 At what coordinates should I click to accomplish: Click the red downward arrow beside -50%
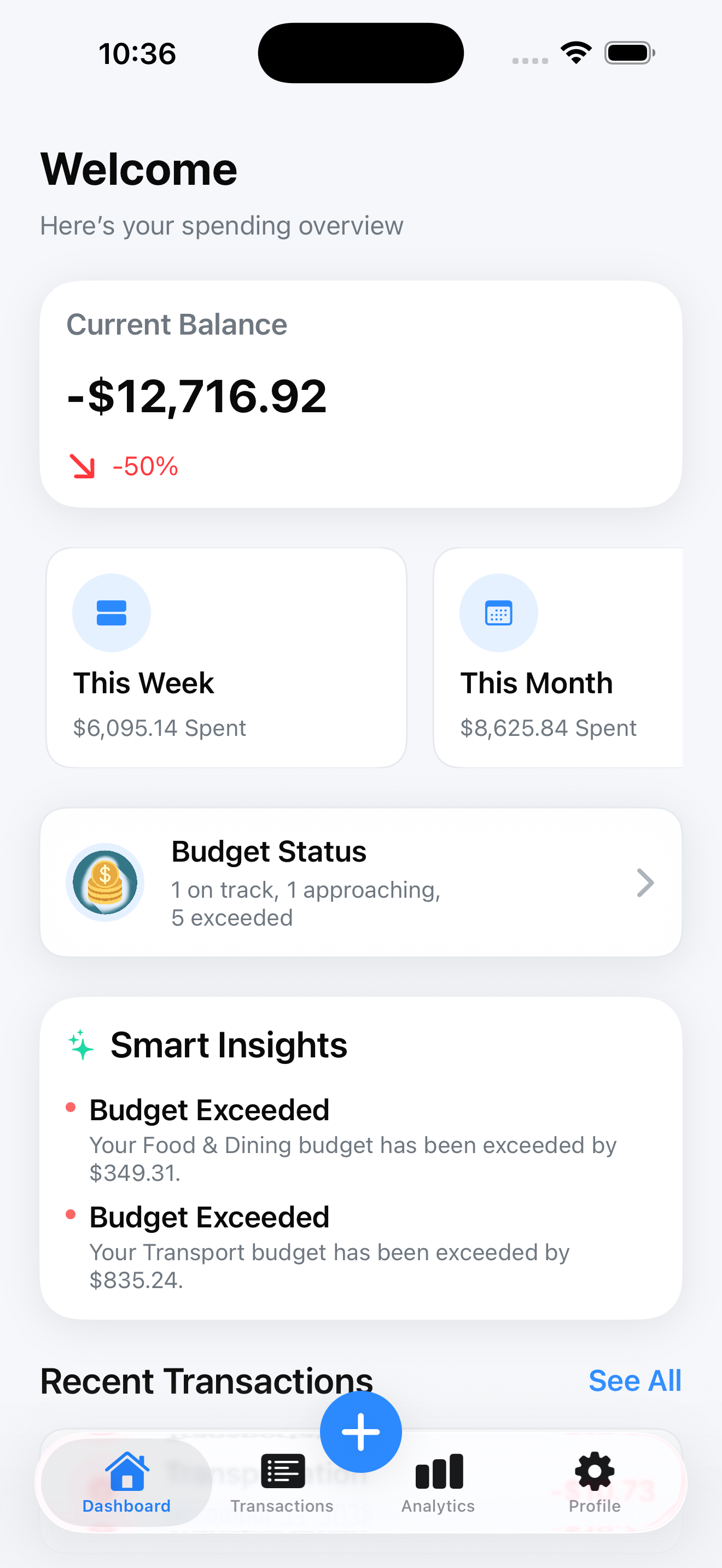[x=84, y=466]
